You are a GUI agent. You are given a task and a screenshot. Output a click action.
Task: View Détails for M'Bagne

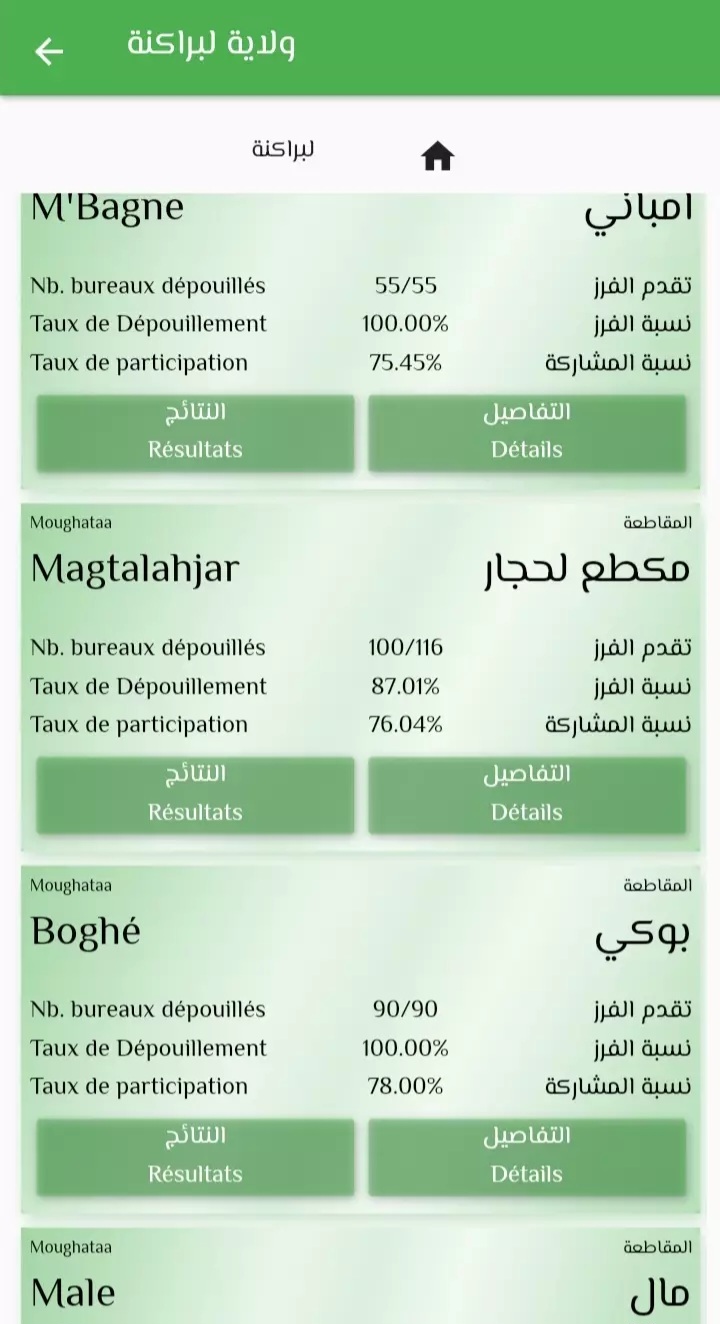click(x=527, y=433)
